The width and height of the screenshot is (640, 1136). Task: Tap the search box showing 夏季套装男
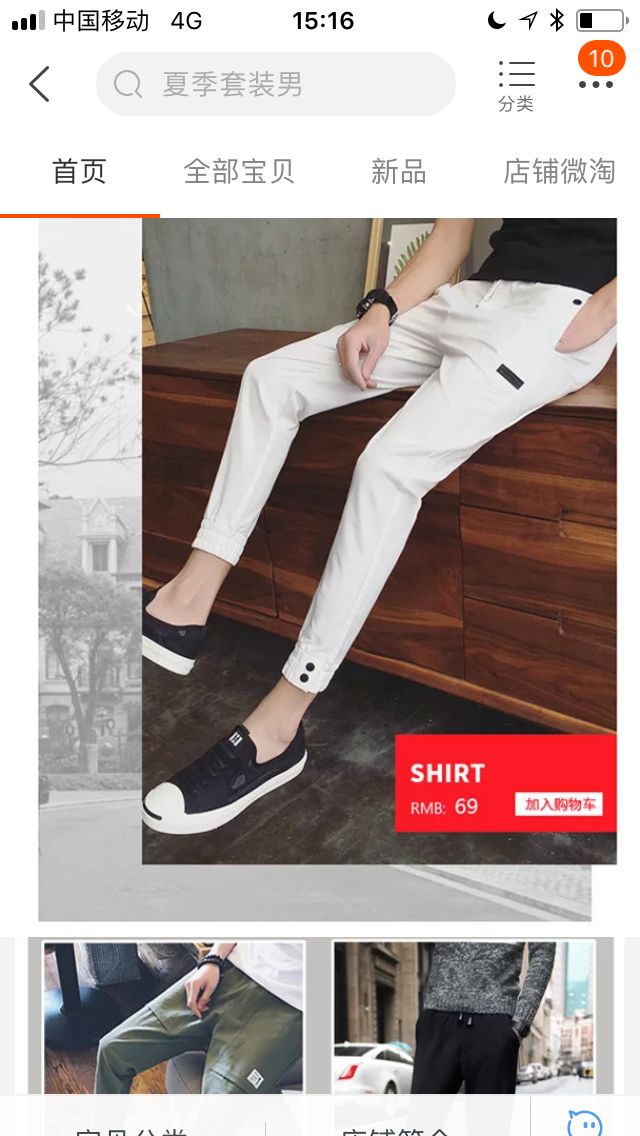tap(276, 84)
